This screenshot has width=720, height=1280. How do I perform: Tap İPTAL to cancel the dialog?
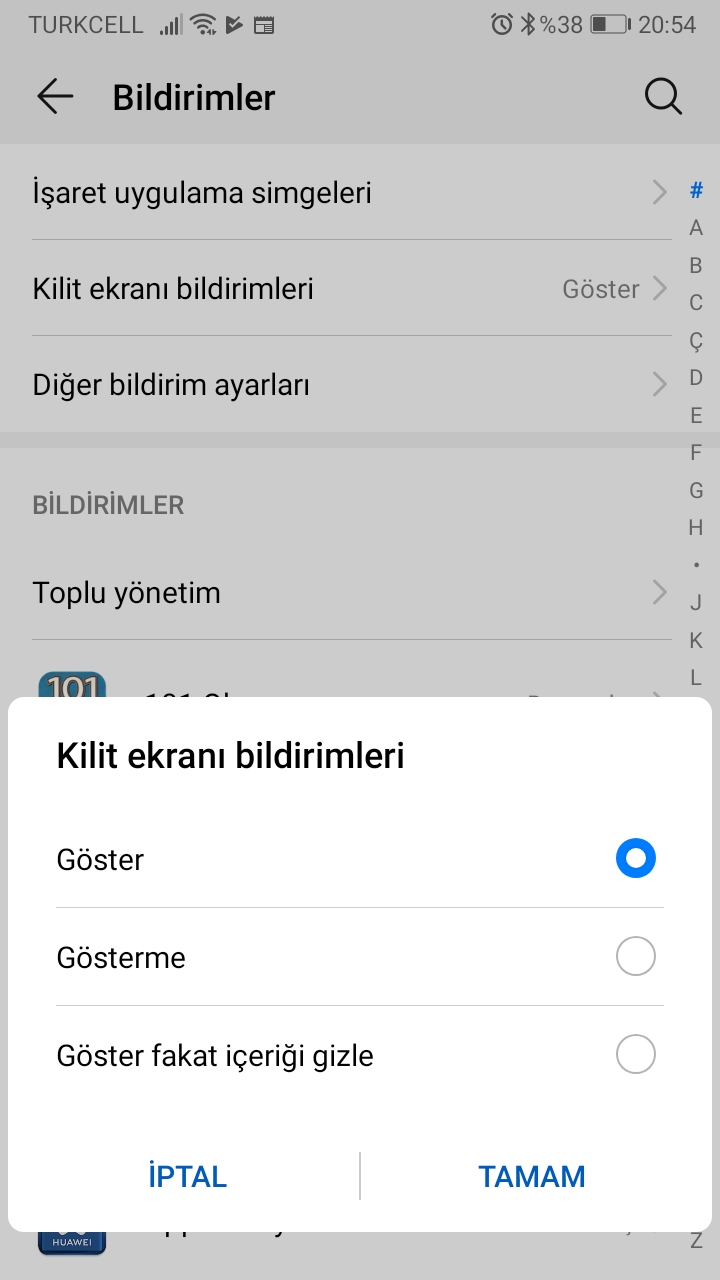[187, 1176]
